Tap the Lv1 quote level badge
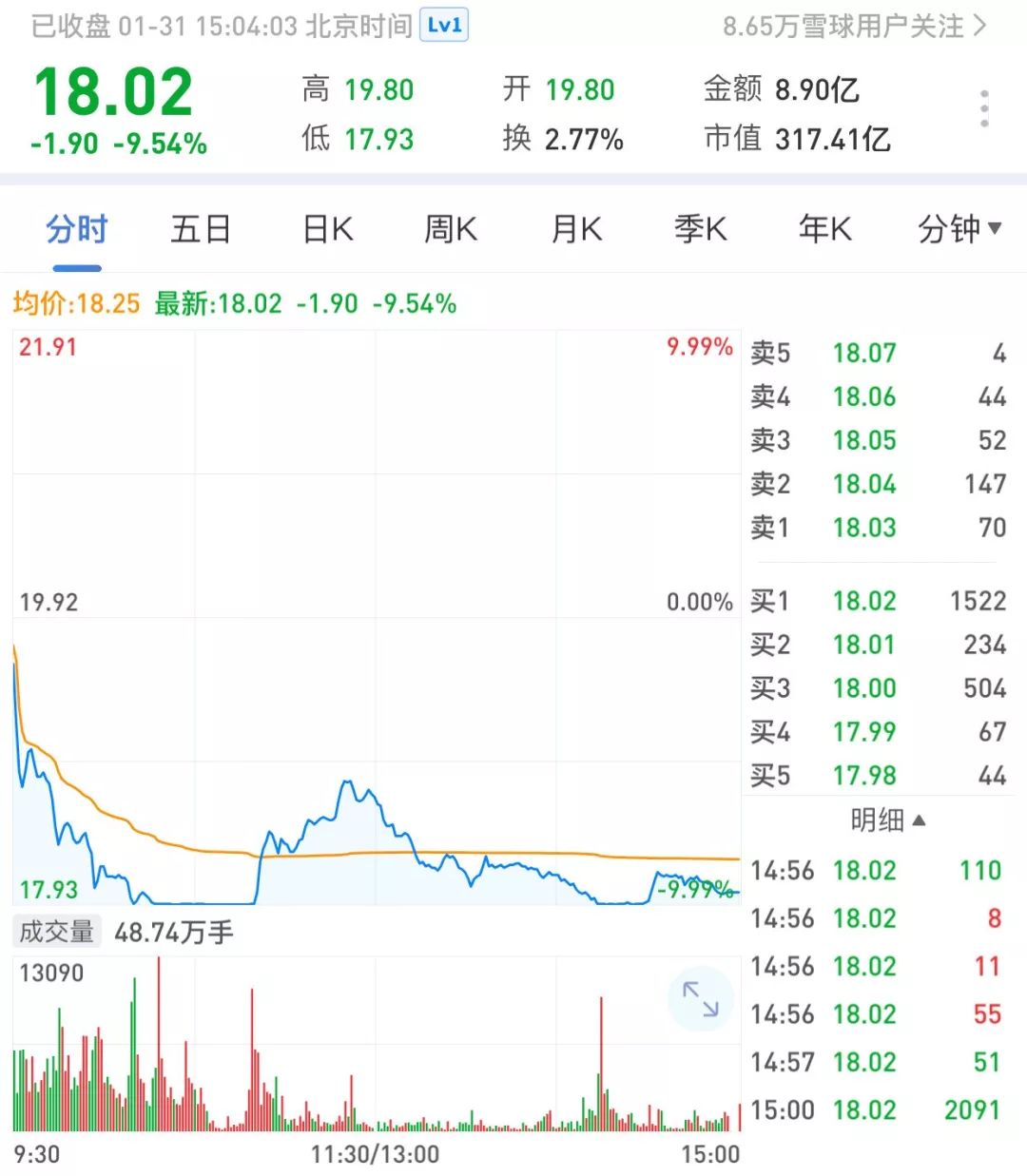The image size is (1027, 1176). [x=444, y=26]
